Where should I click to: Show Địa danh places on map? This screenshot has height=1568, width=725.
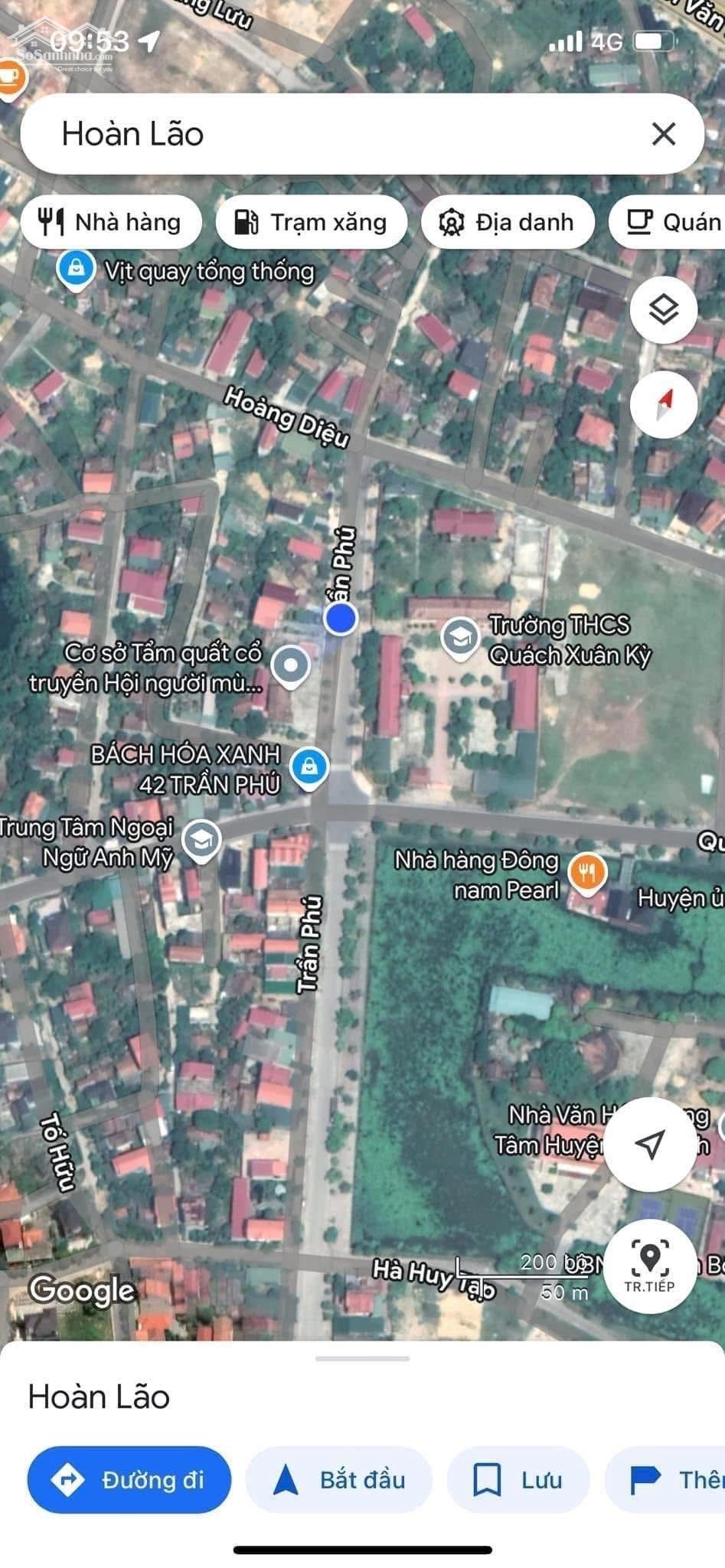pos(507,222)
